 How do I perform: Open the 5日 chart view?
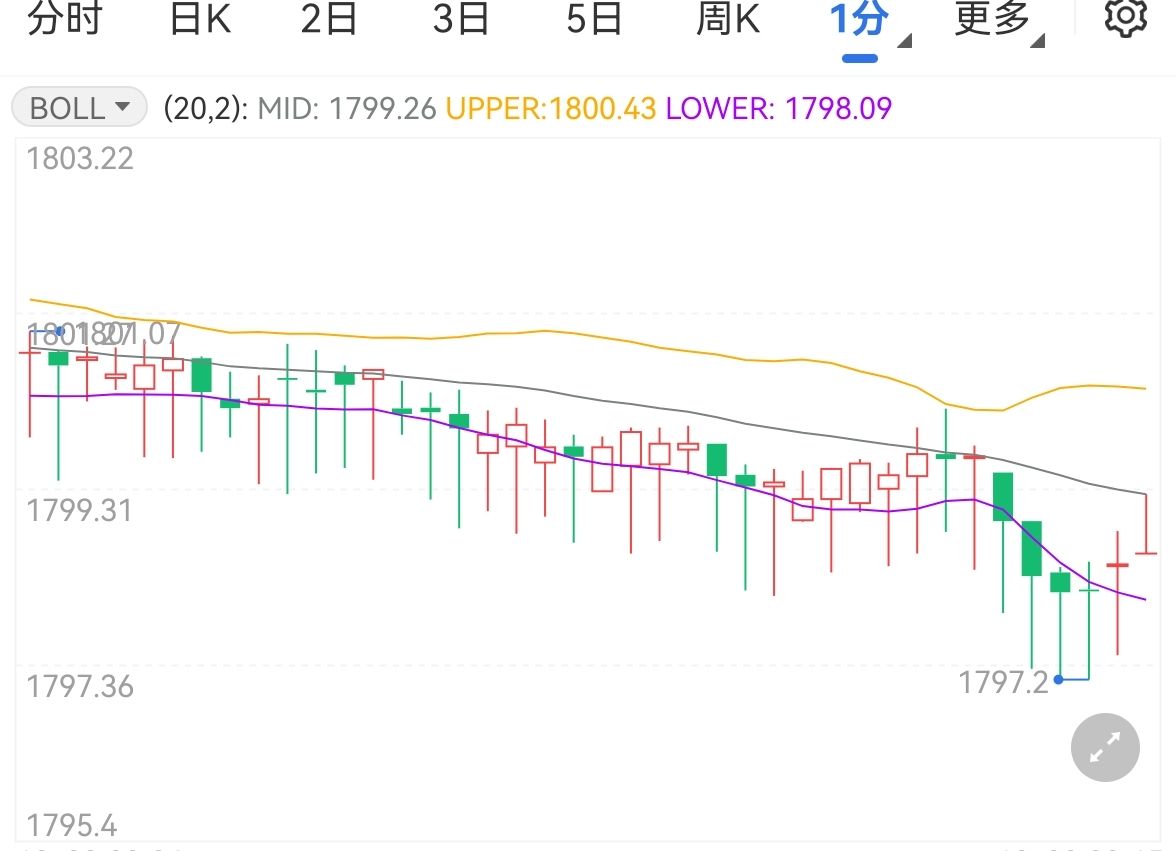[x=594, y=20]
